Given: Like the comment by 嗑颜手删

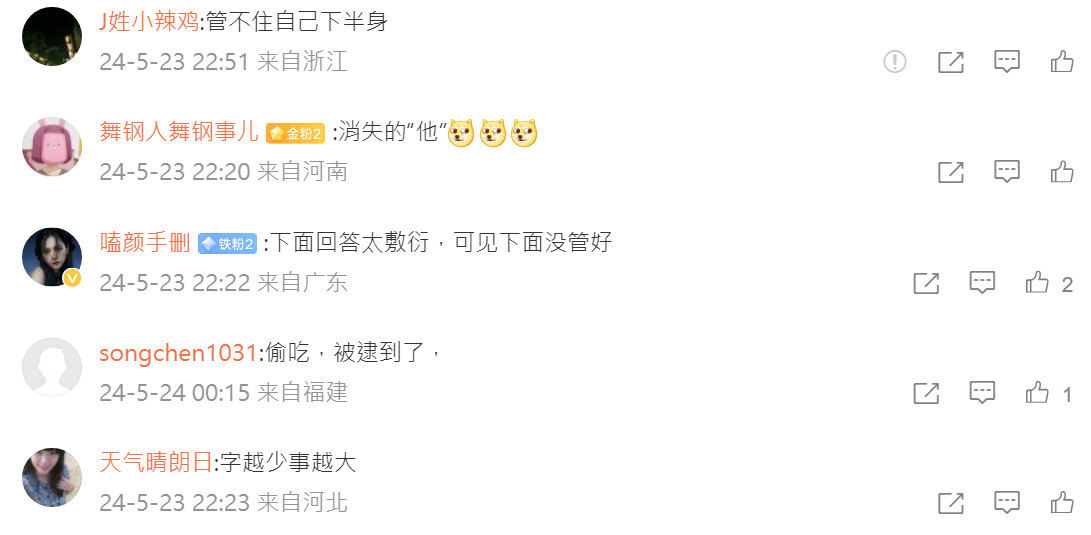Looking at the screenshot, I should [1038, 283].
